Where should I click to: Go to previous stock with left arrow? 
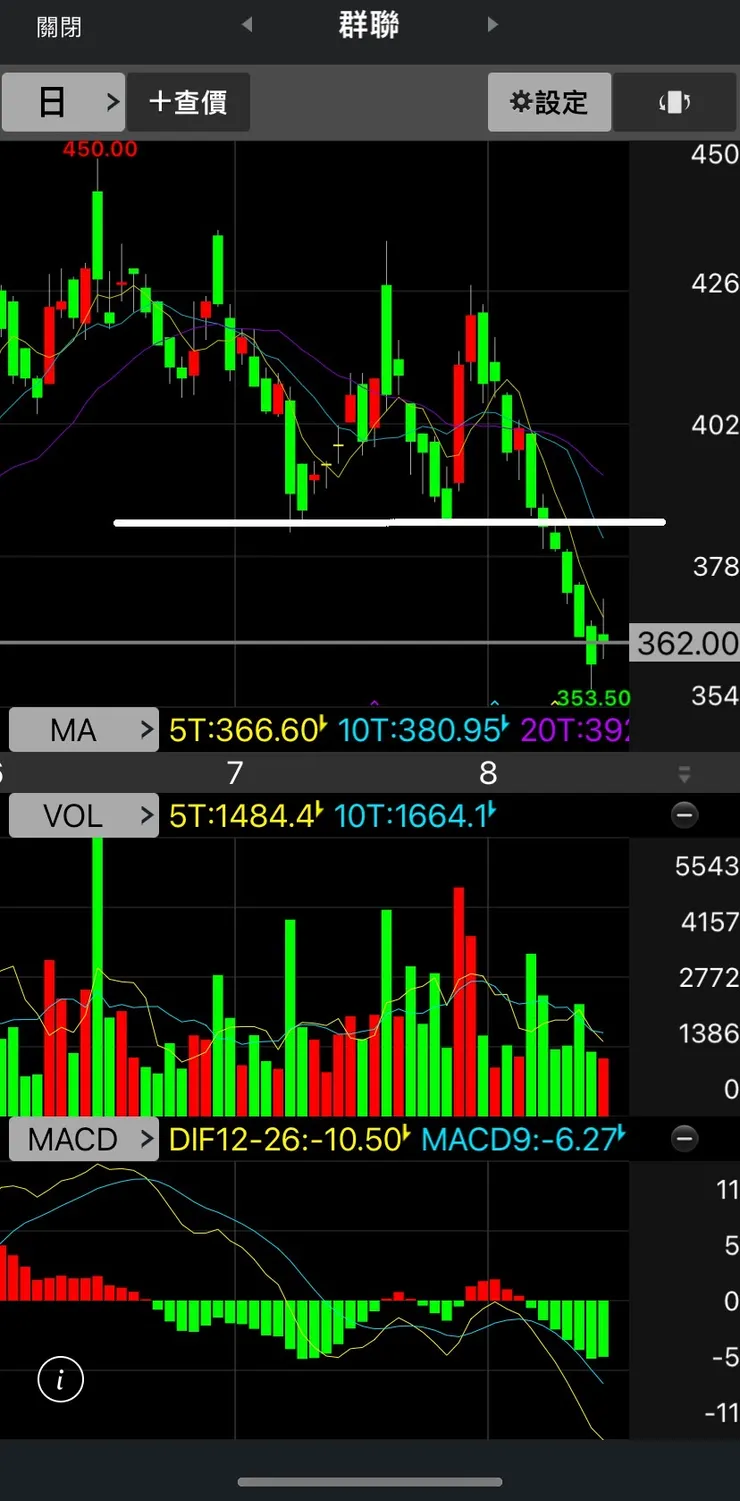tap(247, 25)
